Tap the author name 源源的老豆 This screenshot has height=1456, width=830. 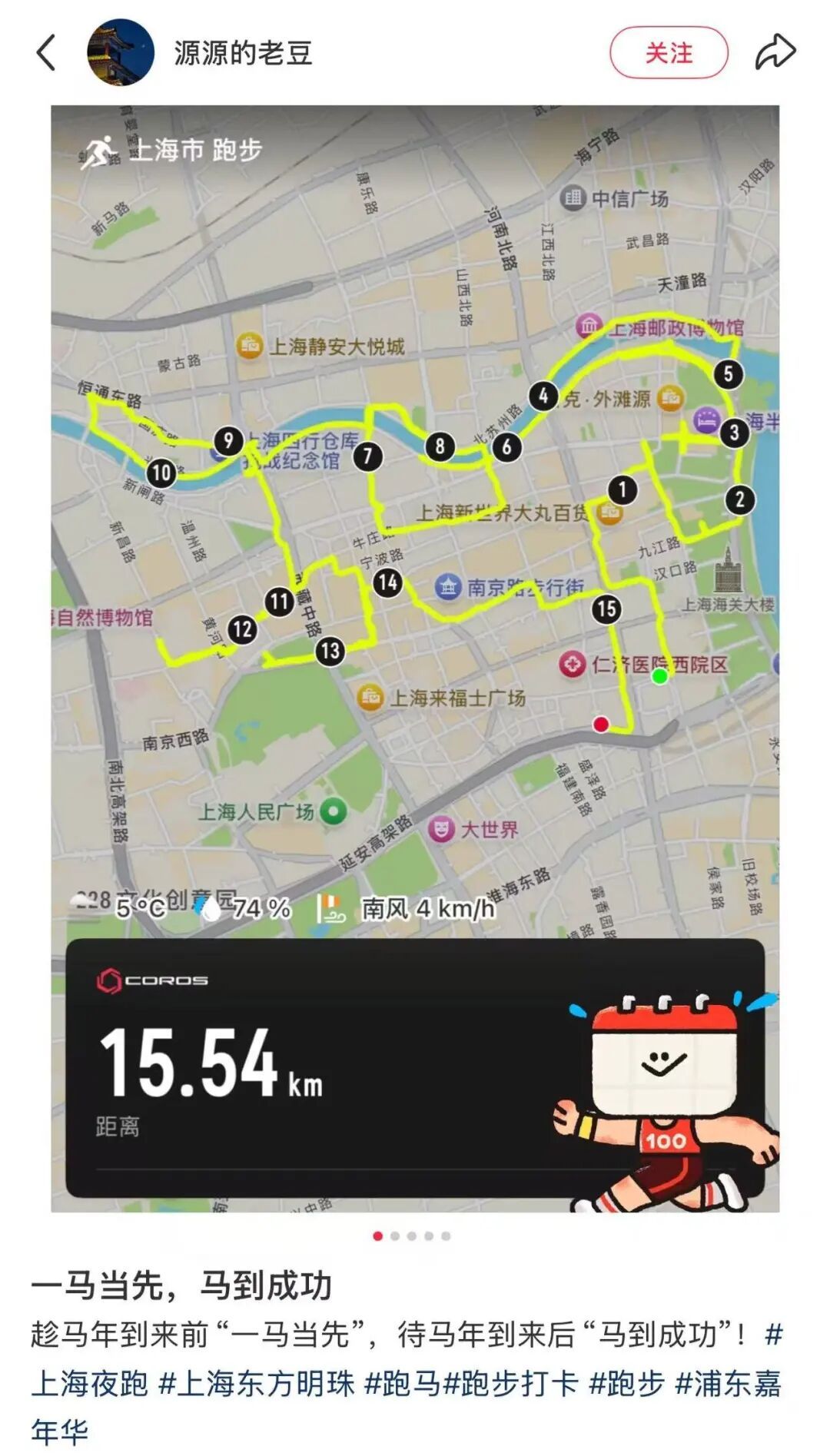point(243,53)
